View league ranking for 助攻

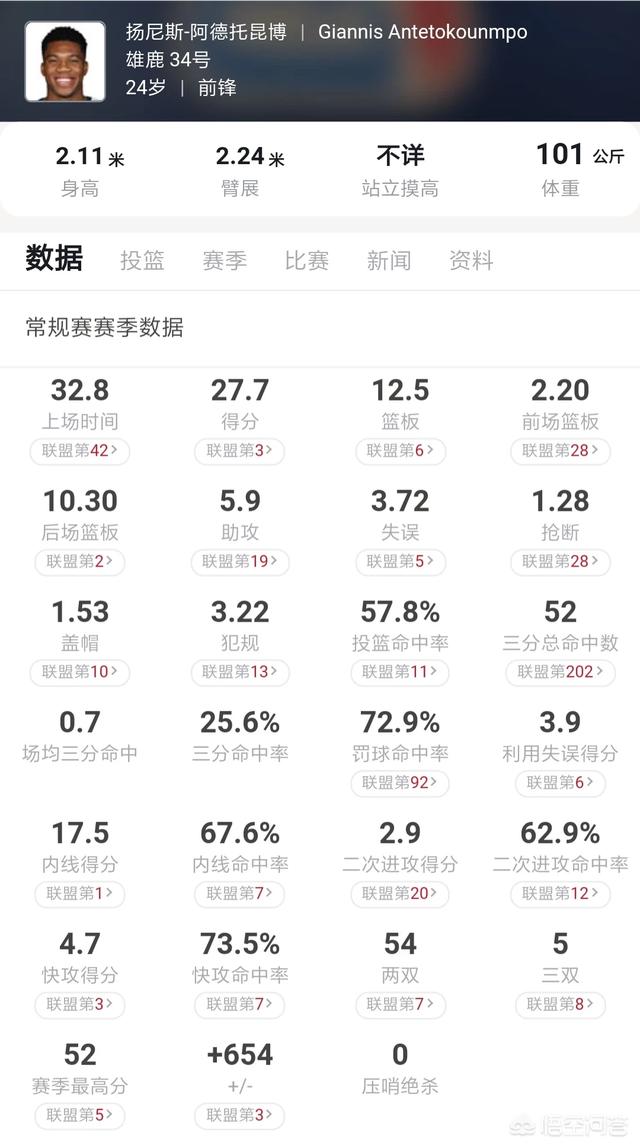(x=239, y=562)
